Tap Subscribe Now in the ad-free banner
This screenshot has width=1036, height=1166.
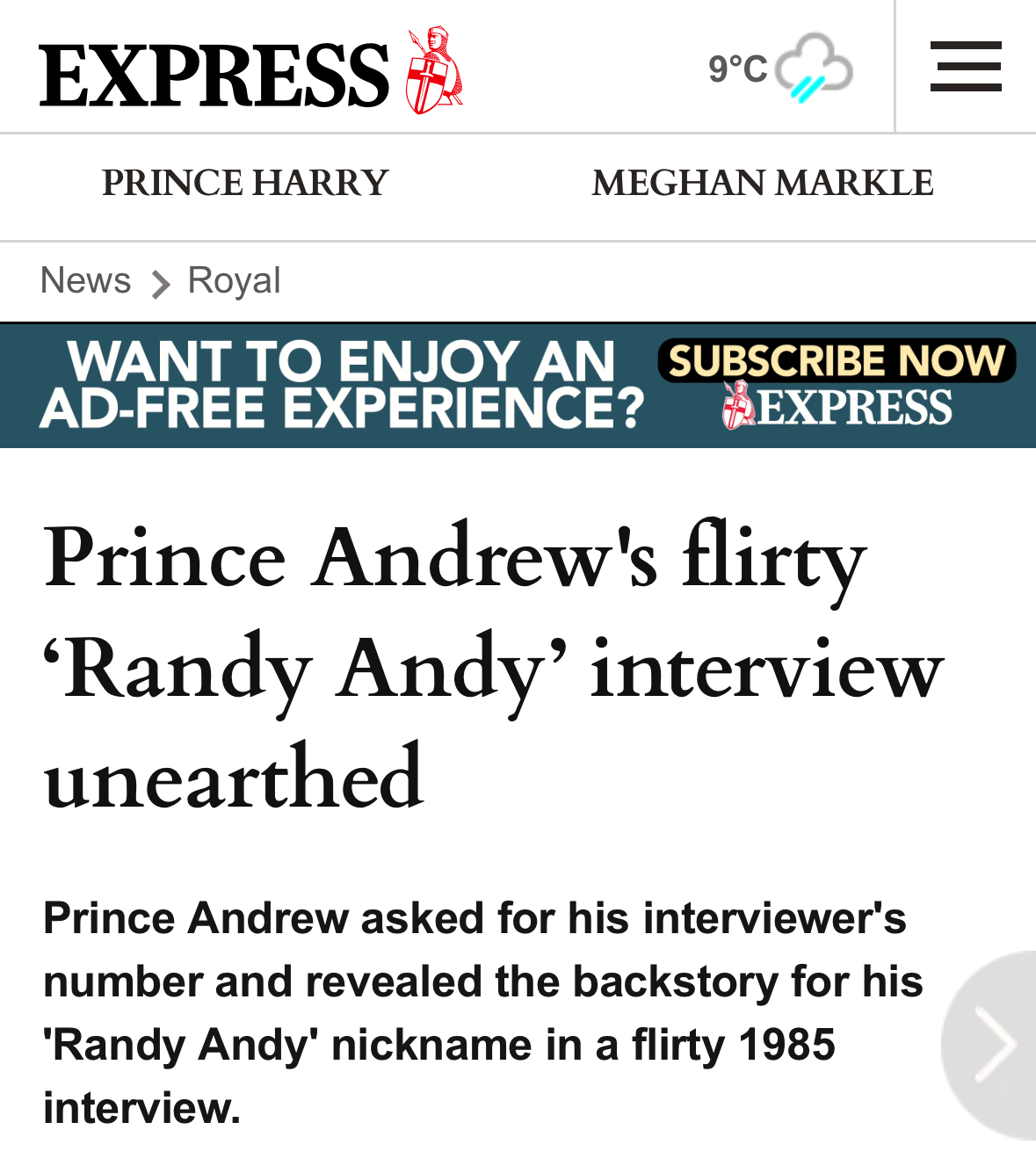[x=836, y=361]
